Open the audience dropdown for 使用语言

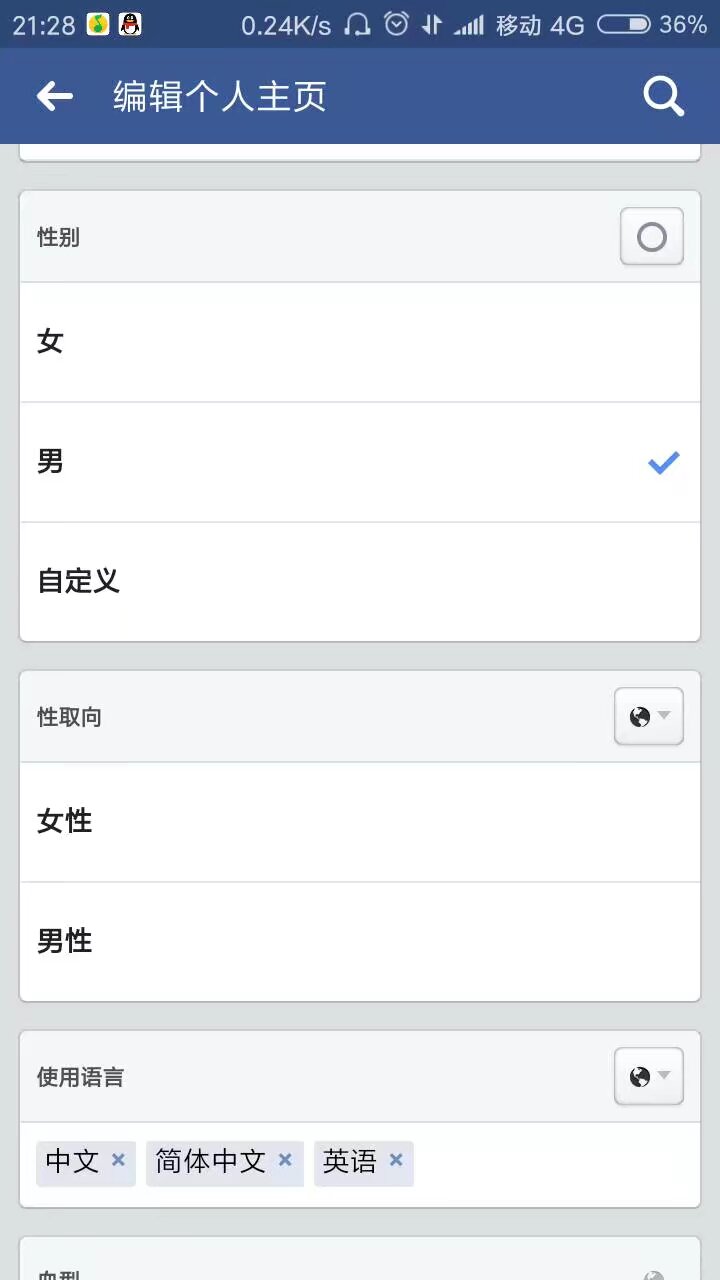point(649,1076)
